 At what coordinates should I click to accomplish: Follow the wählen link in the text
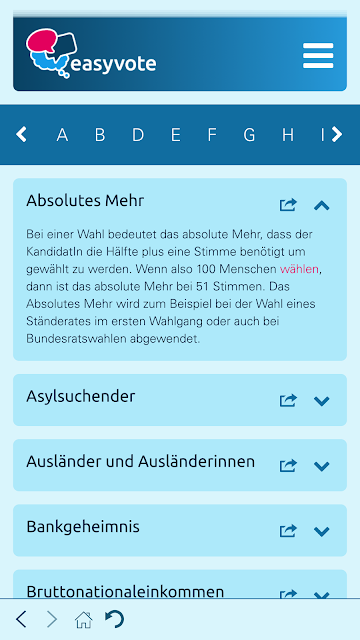(299, 269)
